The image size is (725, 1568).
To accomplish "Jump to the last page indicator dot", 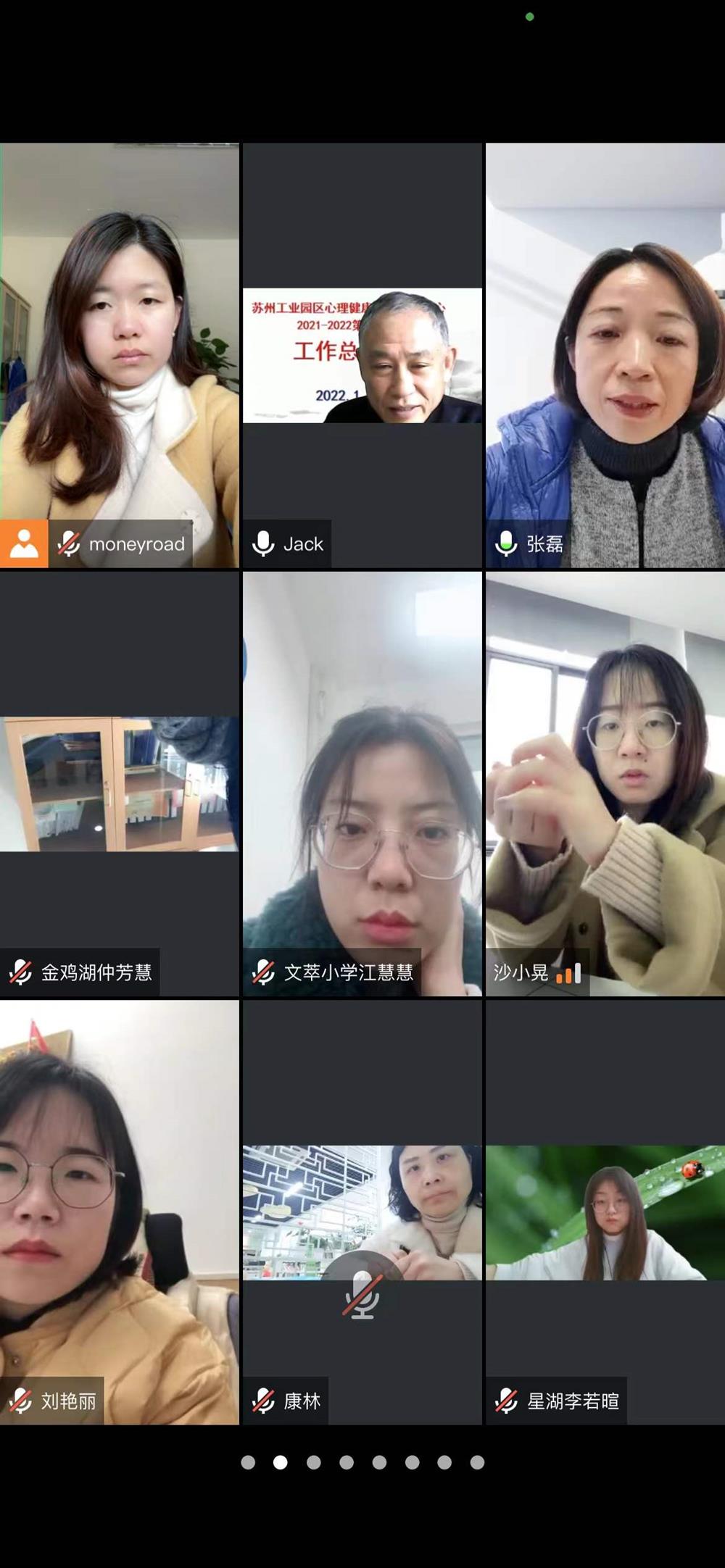I will coord(477,1462).
